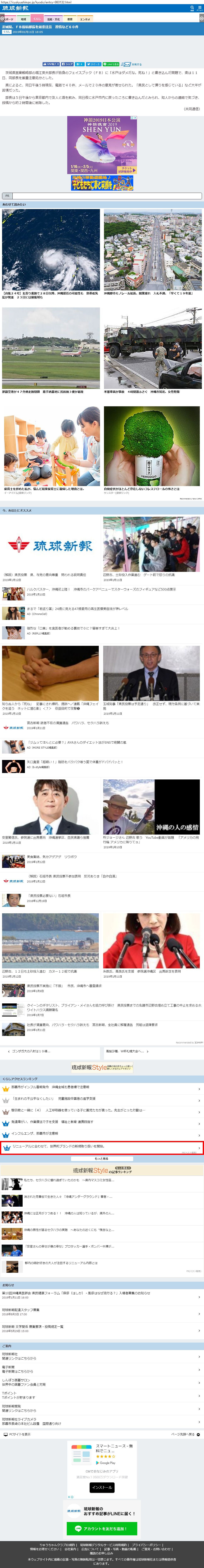204x1568 pixels.
Task: Open the 芸能・文化 tab
Action: coord(54,19)
